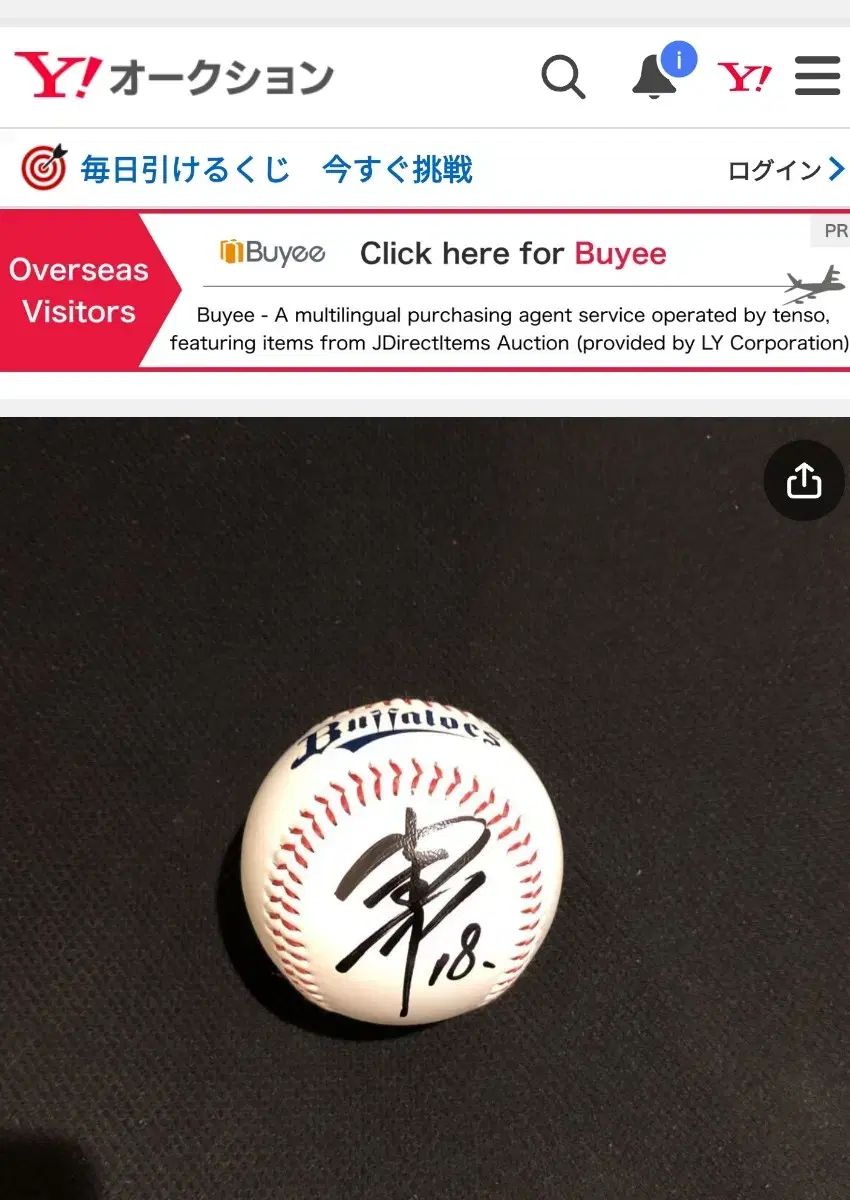Share this auction item
Viewport: 850px width, 1200px height.
804,481
